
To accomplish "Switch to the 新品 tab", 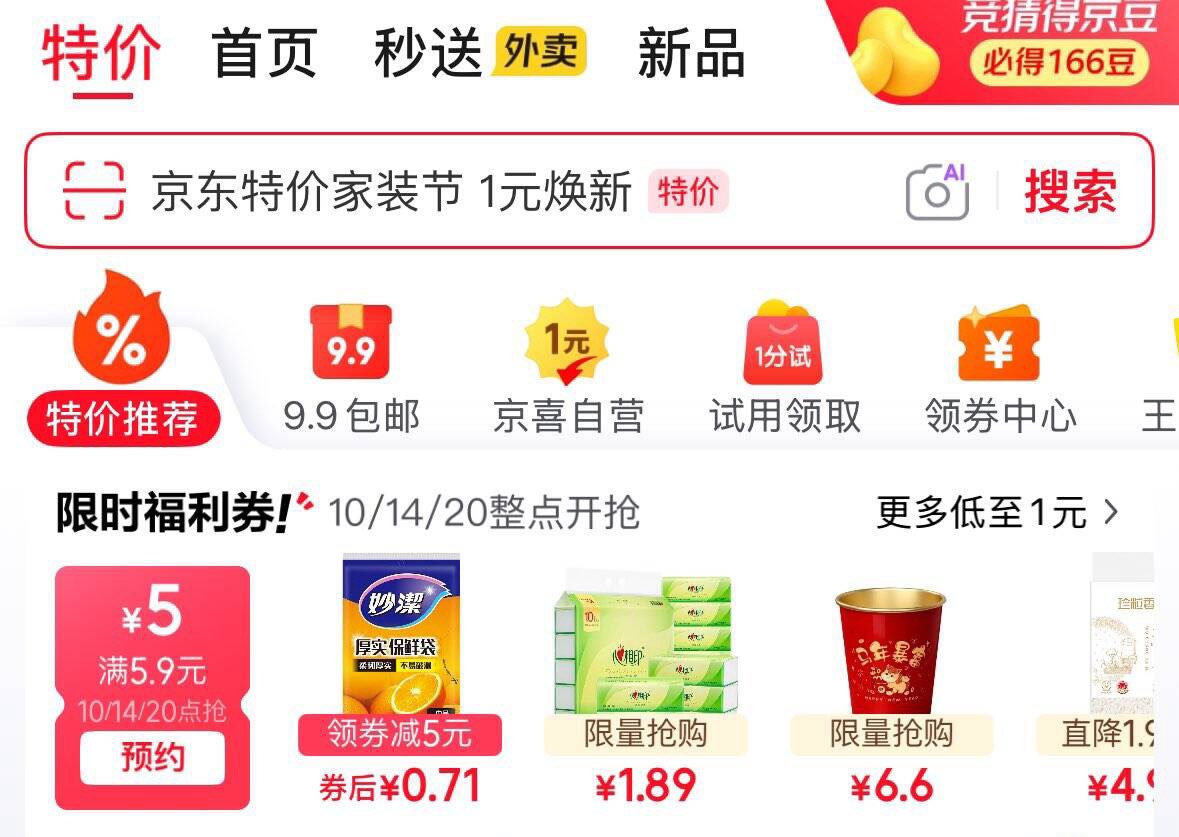I will (x=691, y=54).
